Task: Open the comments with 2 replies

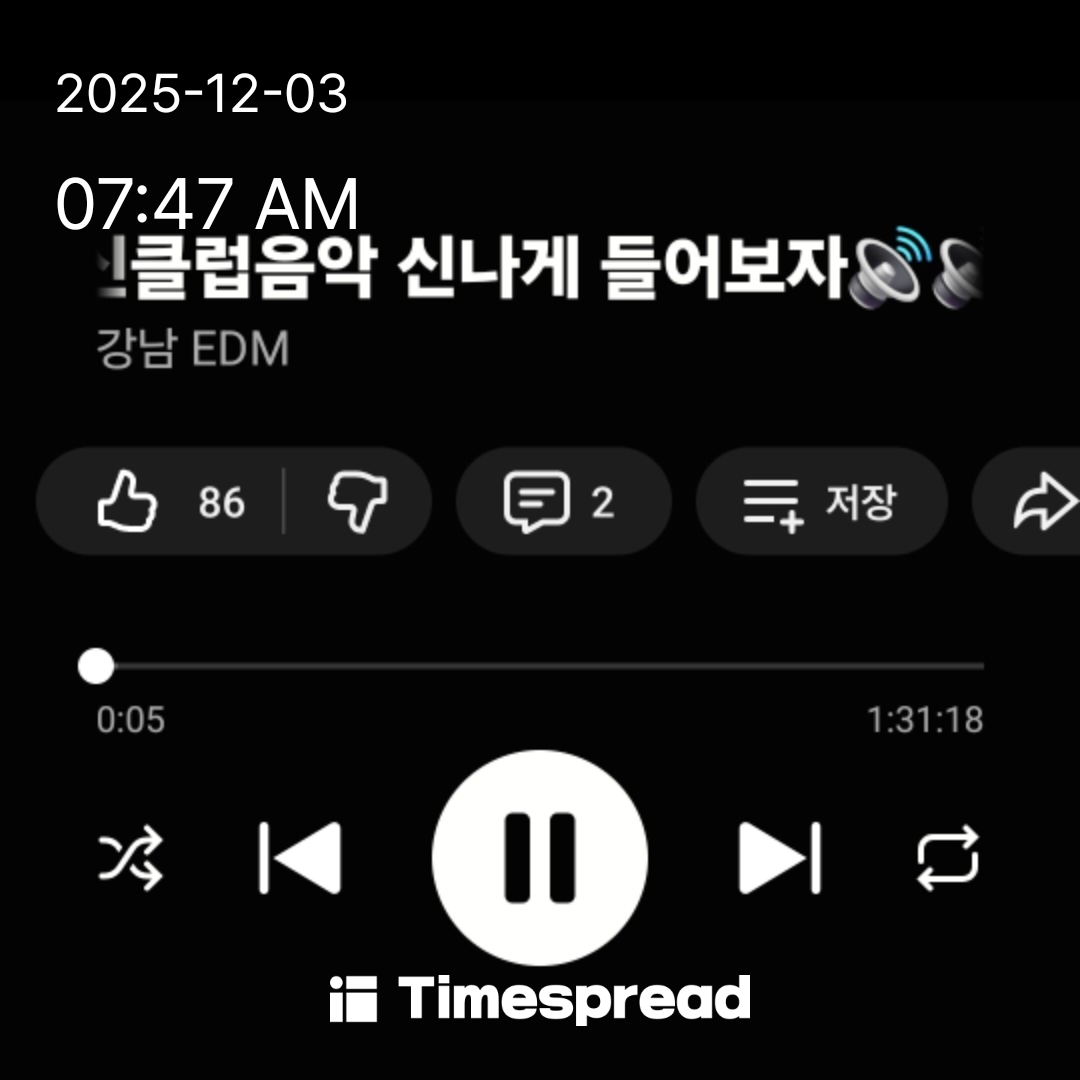Action: click(562, 501)
